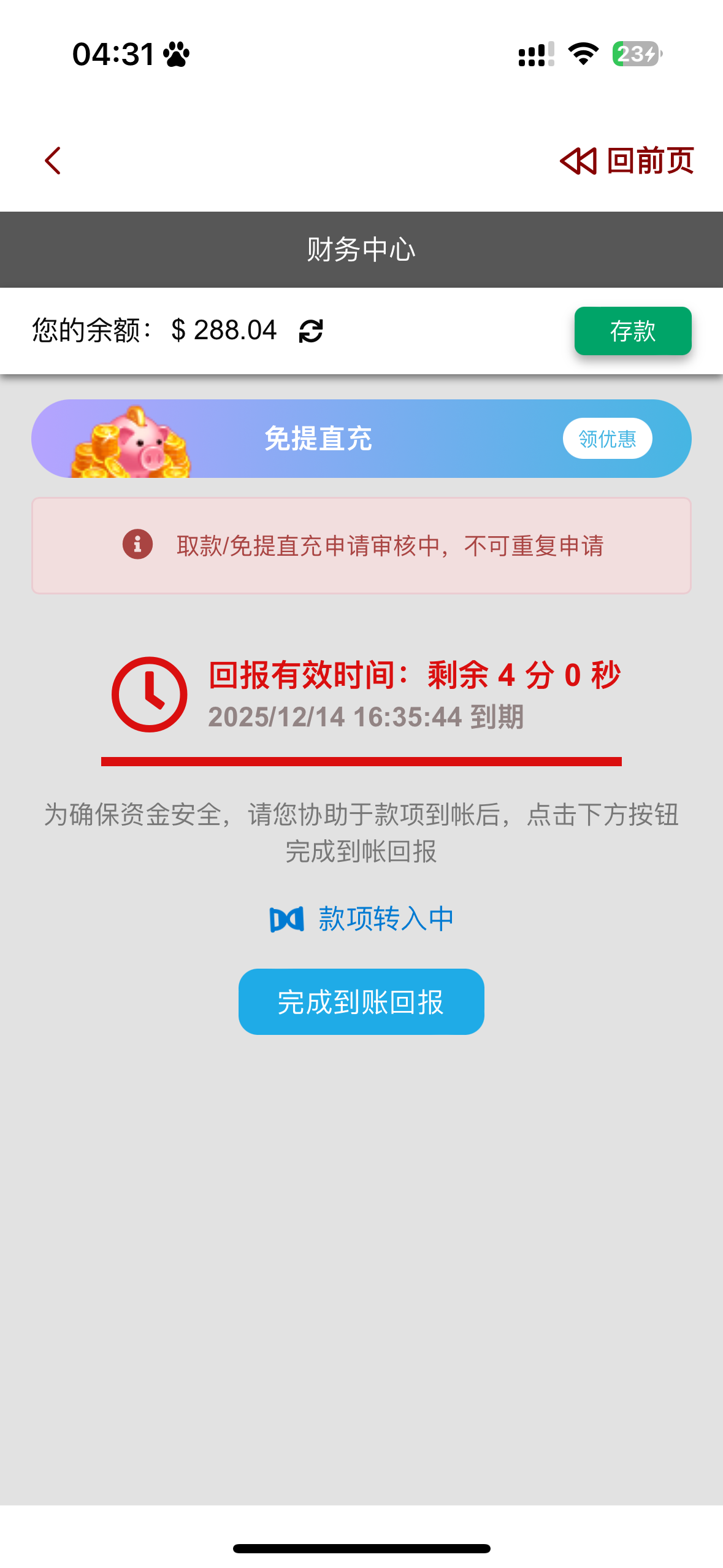The width and height of the screenshot is (723, 1568).
Task: Open the 存款 deposit button
Action: [x=632, y=331]
